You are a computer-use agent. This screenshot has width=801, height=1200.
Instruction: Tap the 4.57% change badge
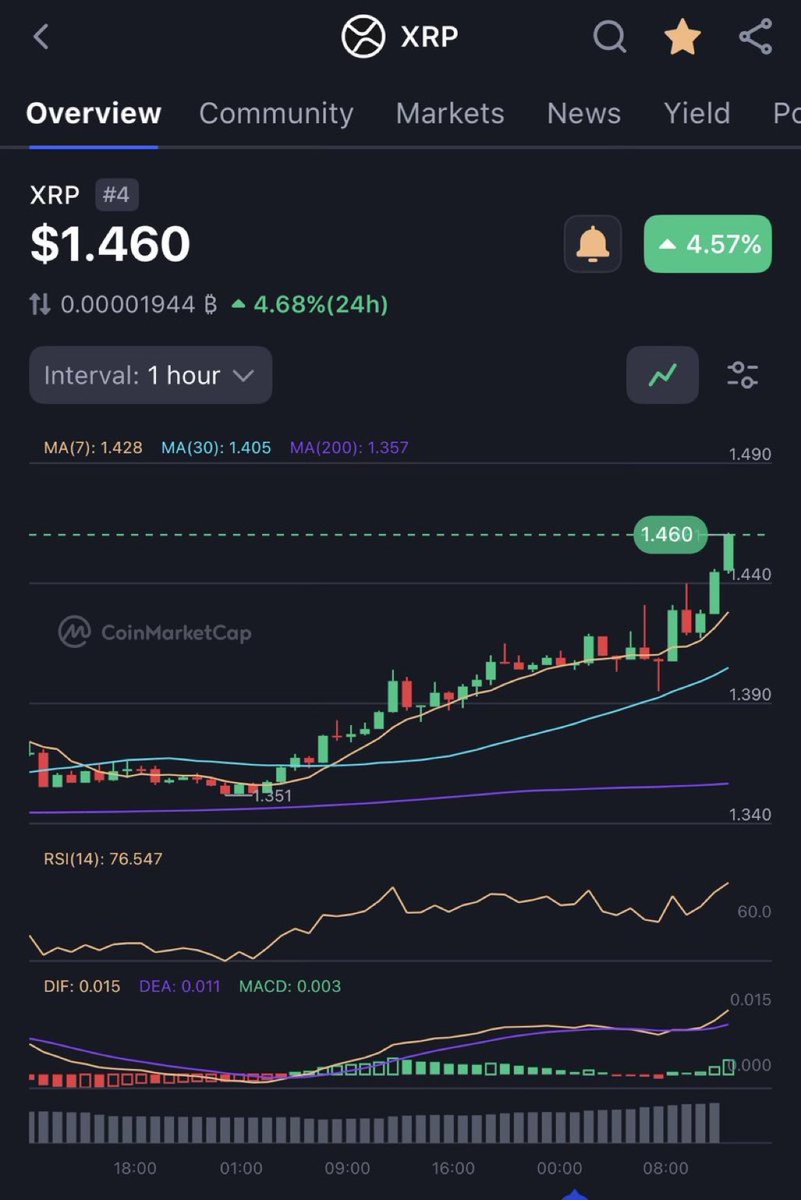pyautogui.click(x=707, y=244)
